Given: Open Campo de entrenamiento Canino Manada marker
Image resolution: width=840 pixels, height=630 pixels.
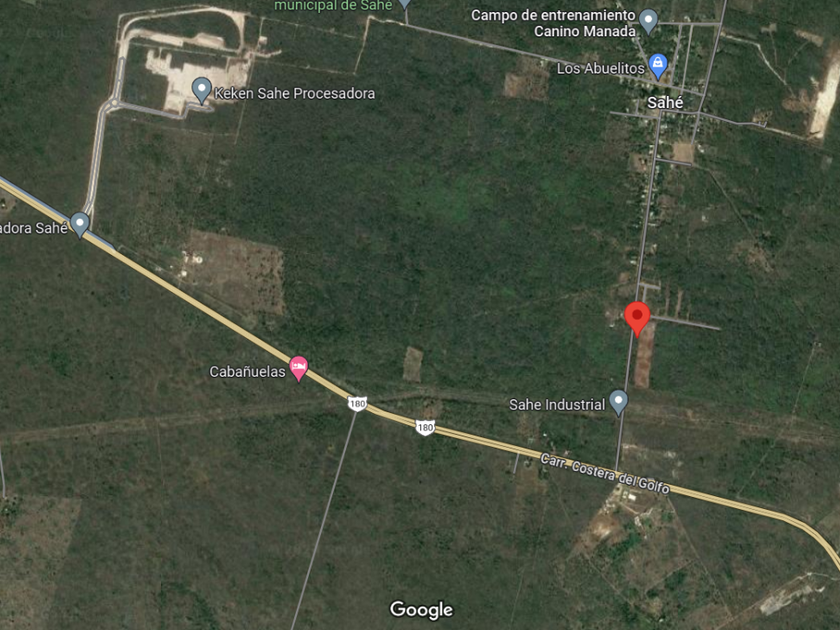Looking at the screenshot, I should [x=649, y=21].
